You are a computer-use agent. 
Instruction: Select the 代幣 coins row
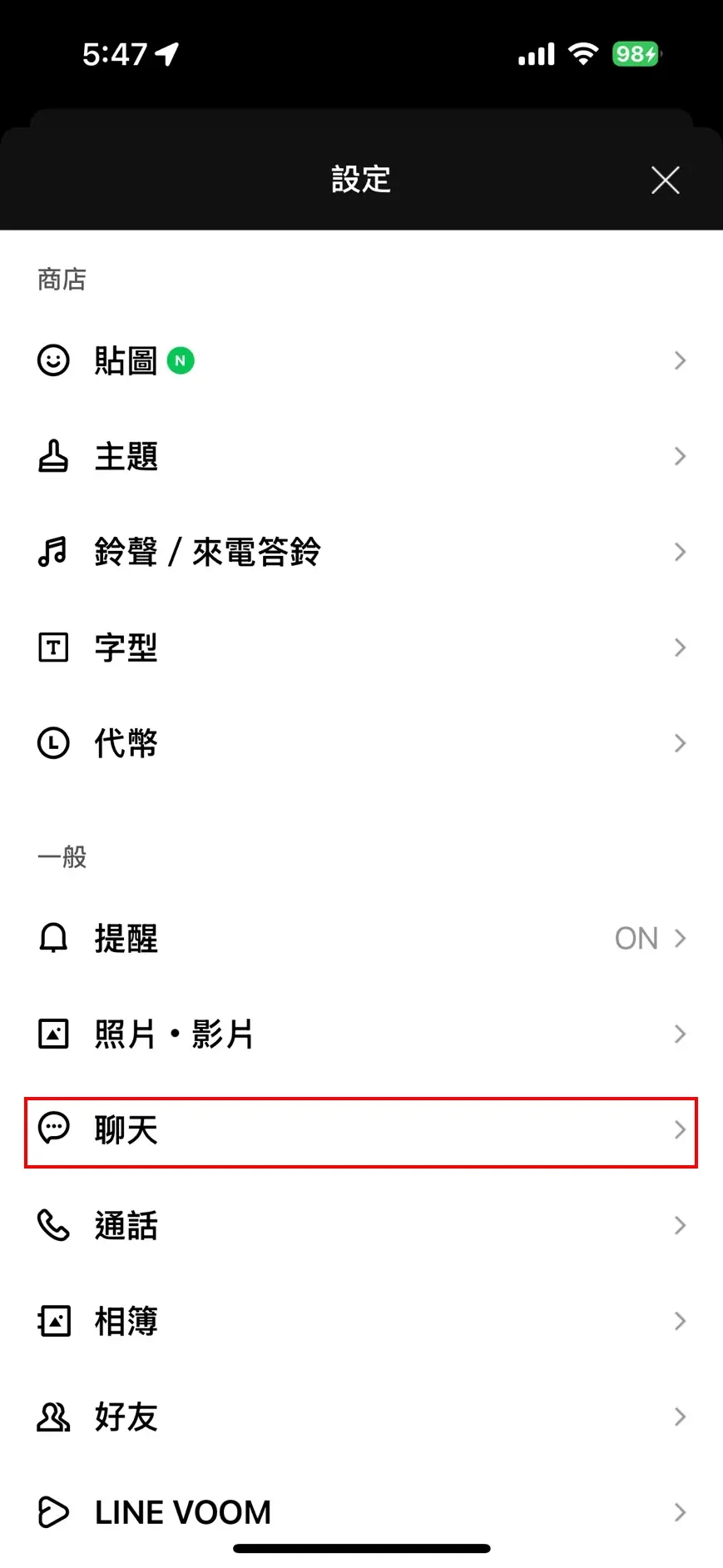(361, 743)
